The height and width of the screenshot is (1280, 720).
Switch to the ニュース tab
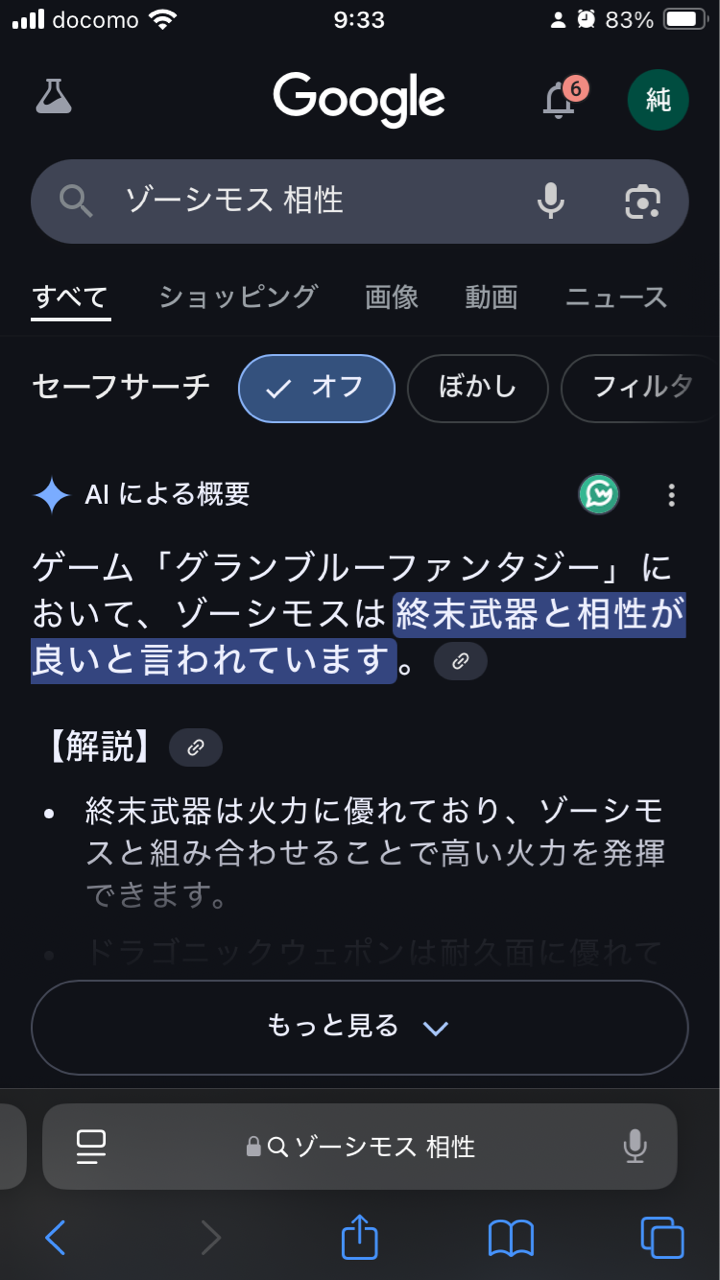616,296
